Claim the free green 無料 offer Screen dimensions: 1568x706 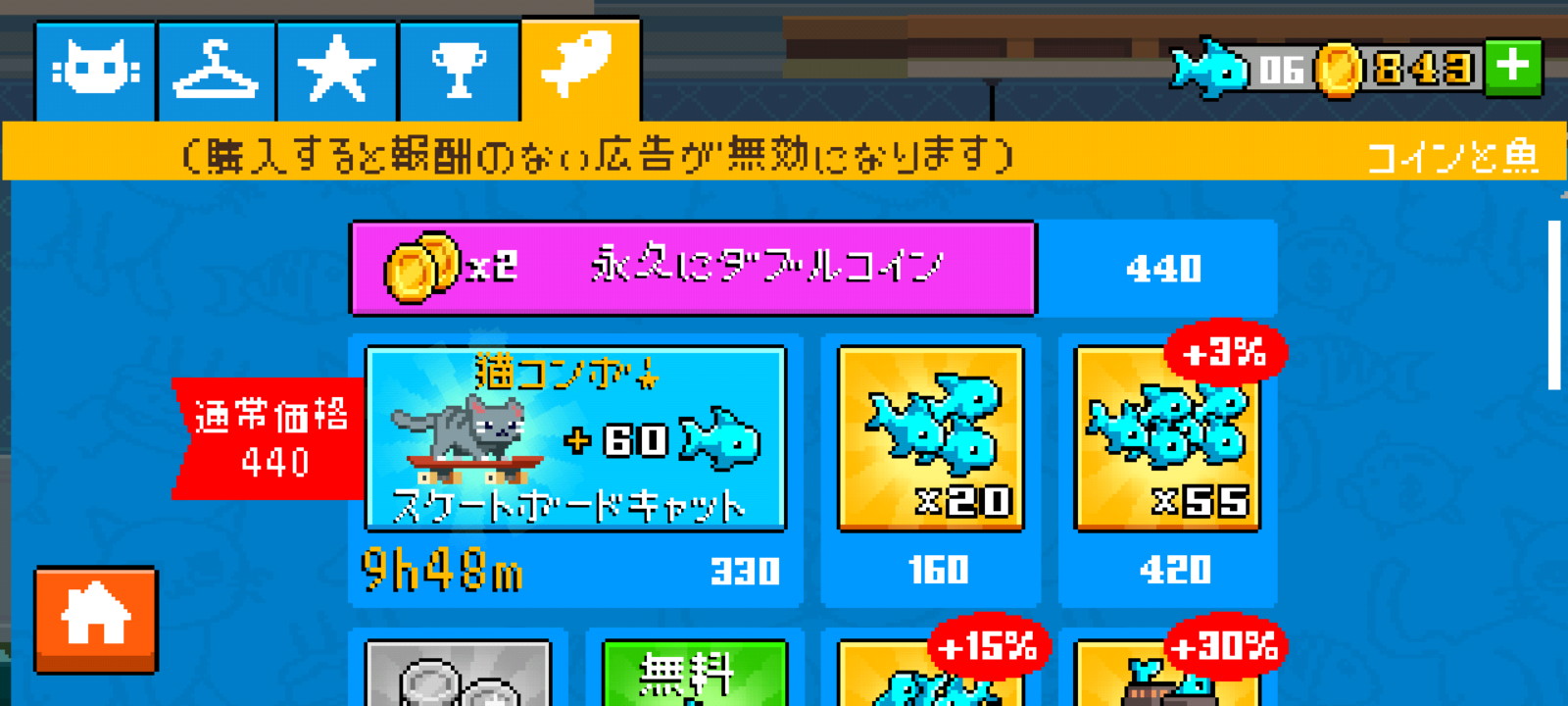pyautogui.click(x=694, y=673)
